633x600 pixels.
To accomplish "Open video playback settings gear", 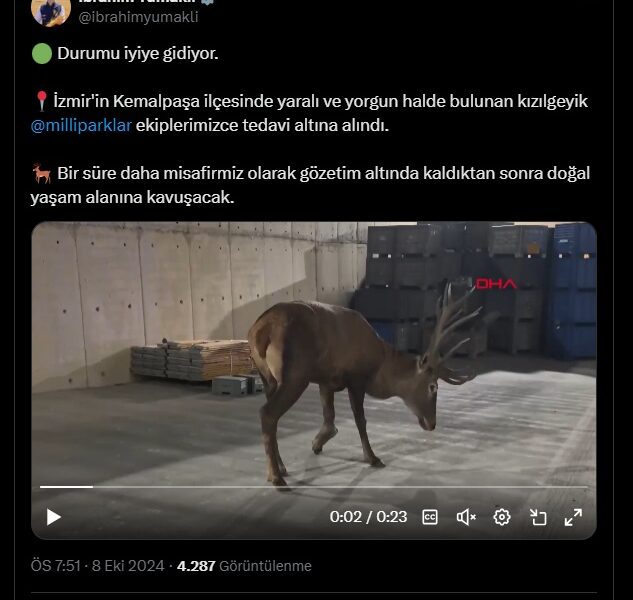I will tap(502, 517).
